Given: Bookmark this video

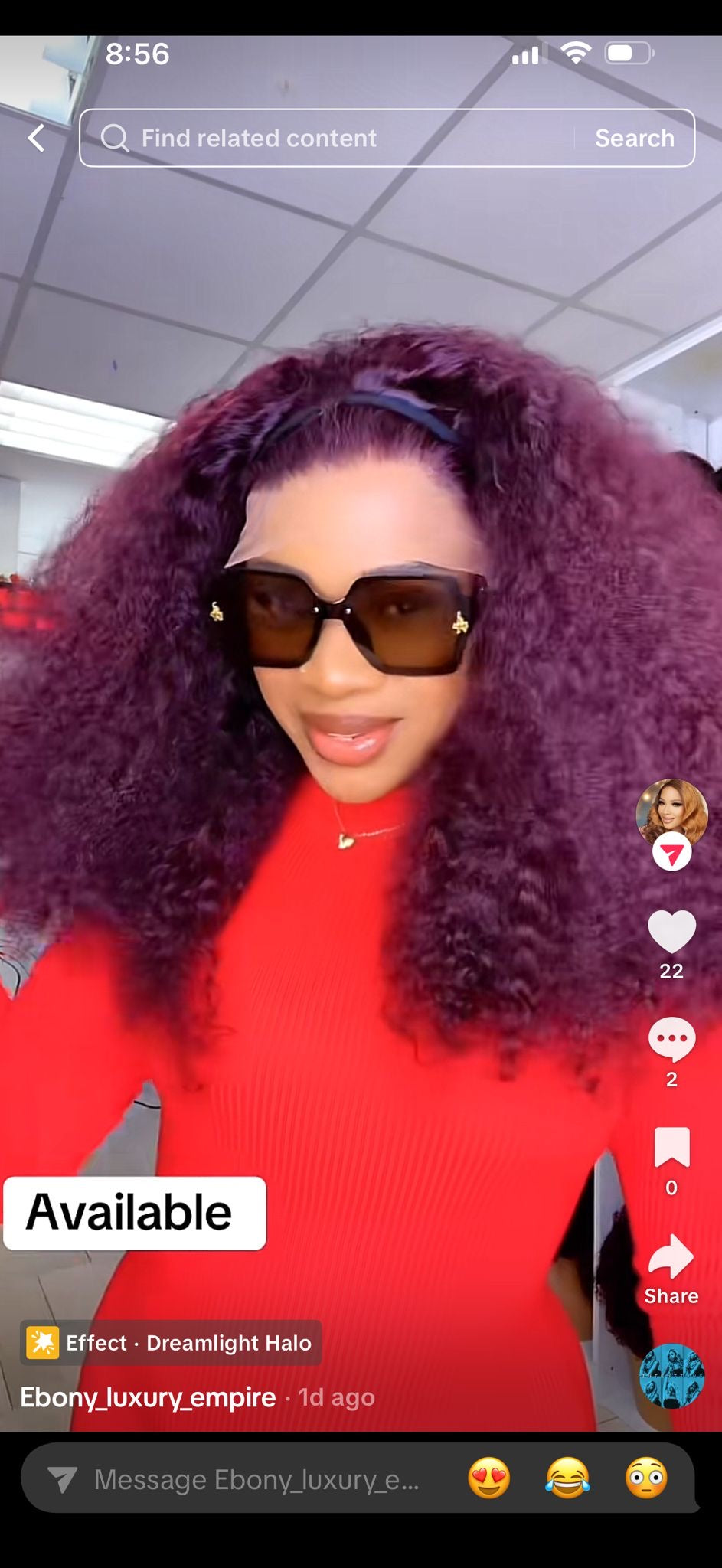Looking at the screenshot, I should (671, 1148).
